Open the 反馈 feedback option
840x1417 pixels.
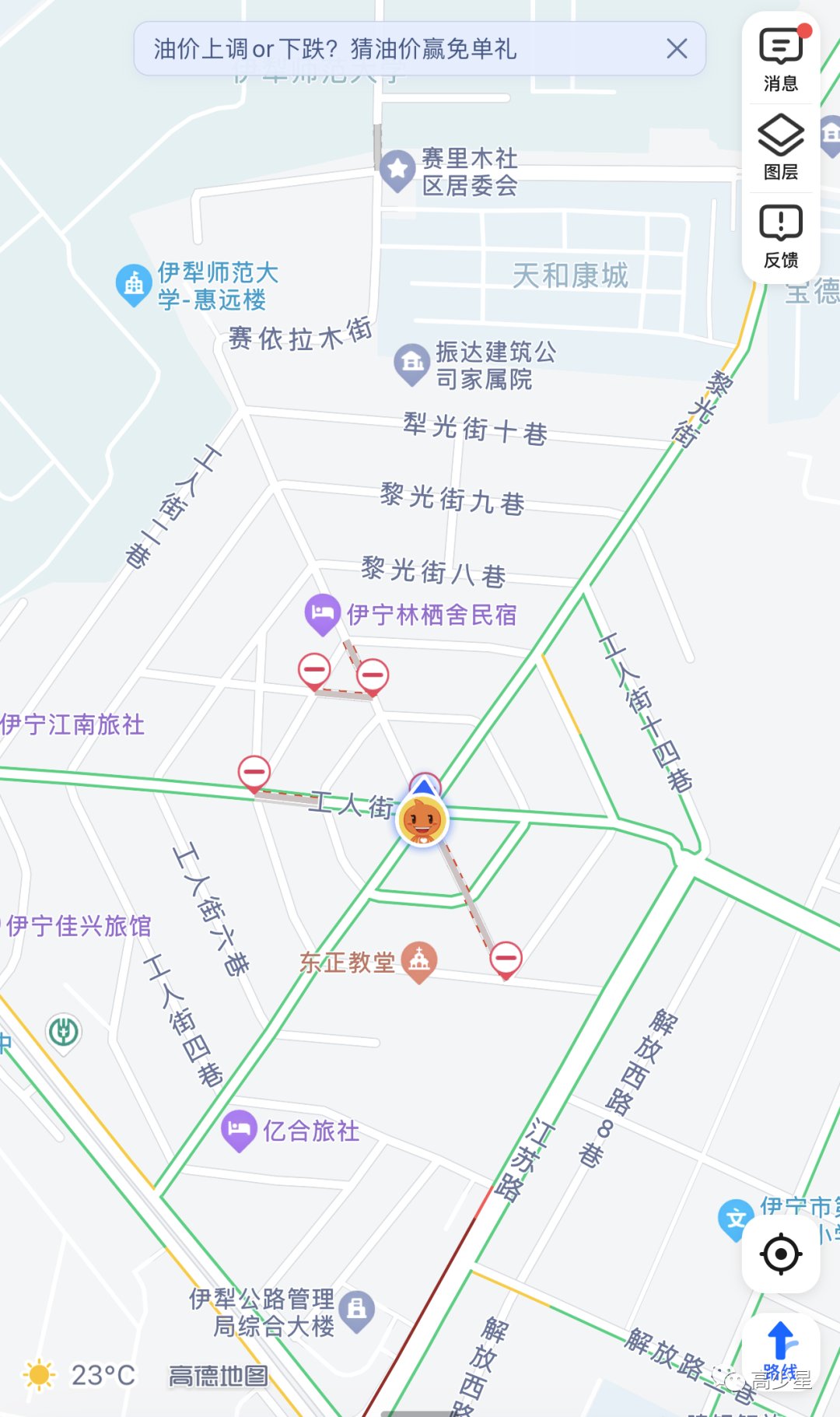coord(781,237)
